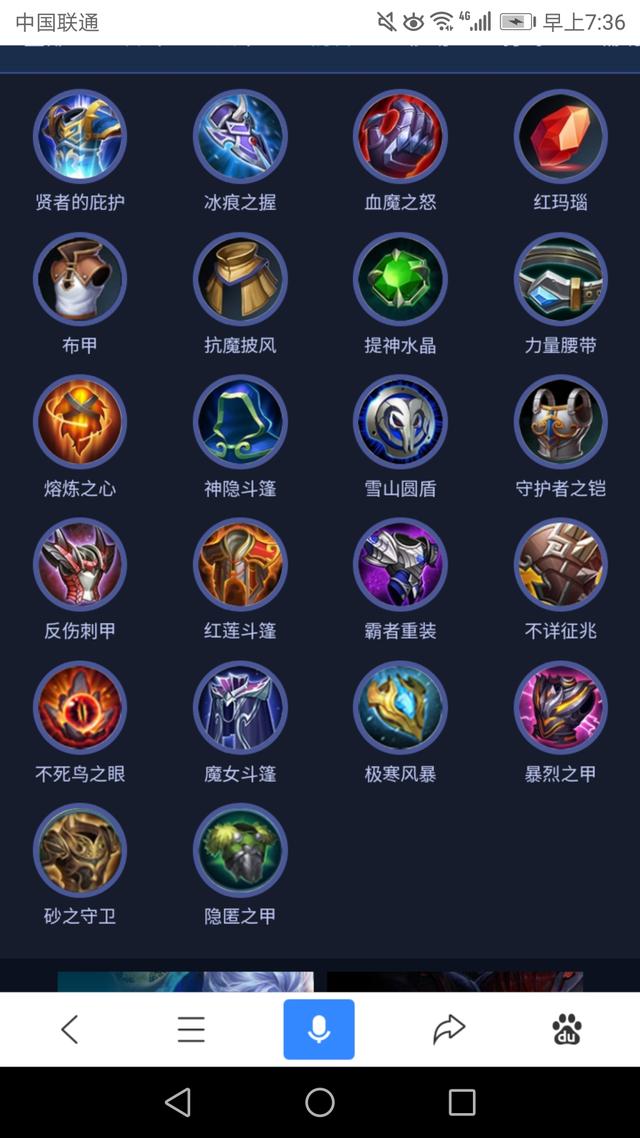This screenshot has height=1138, width=640.
Task: Open the 贤者的庇护 item
Action: (x=80, y=137)
